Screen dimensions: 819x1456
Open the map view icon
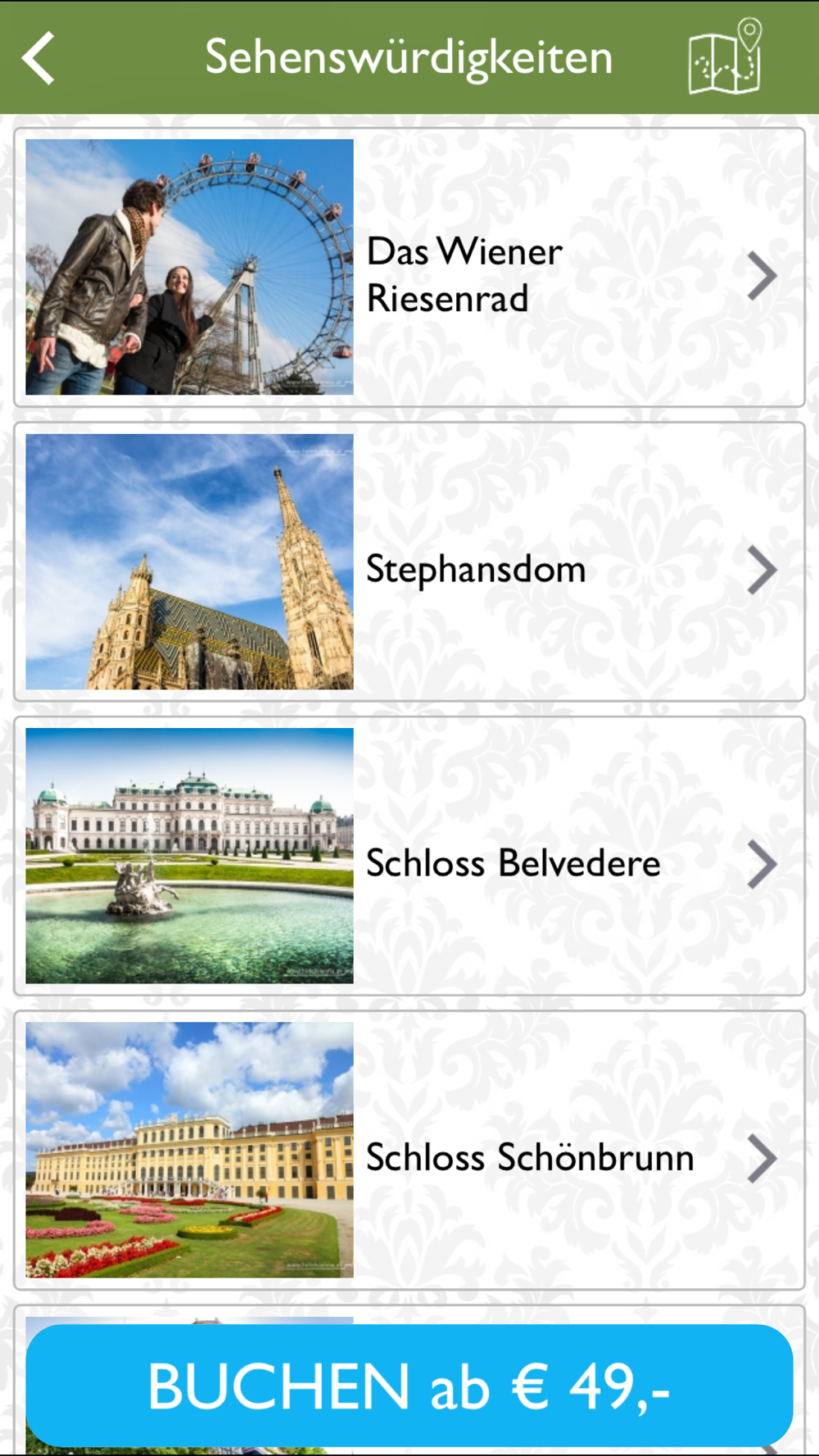[726, 57]
